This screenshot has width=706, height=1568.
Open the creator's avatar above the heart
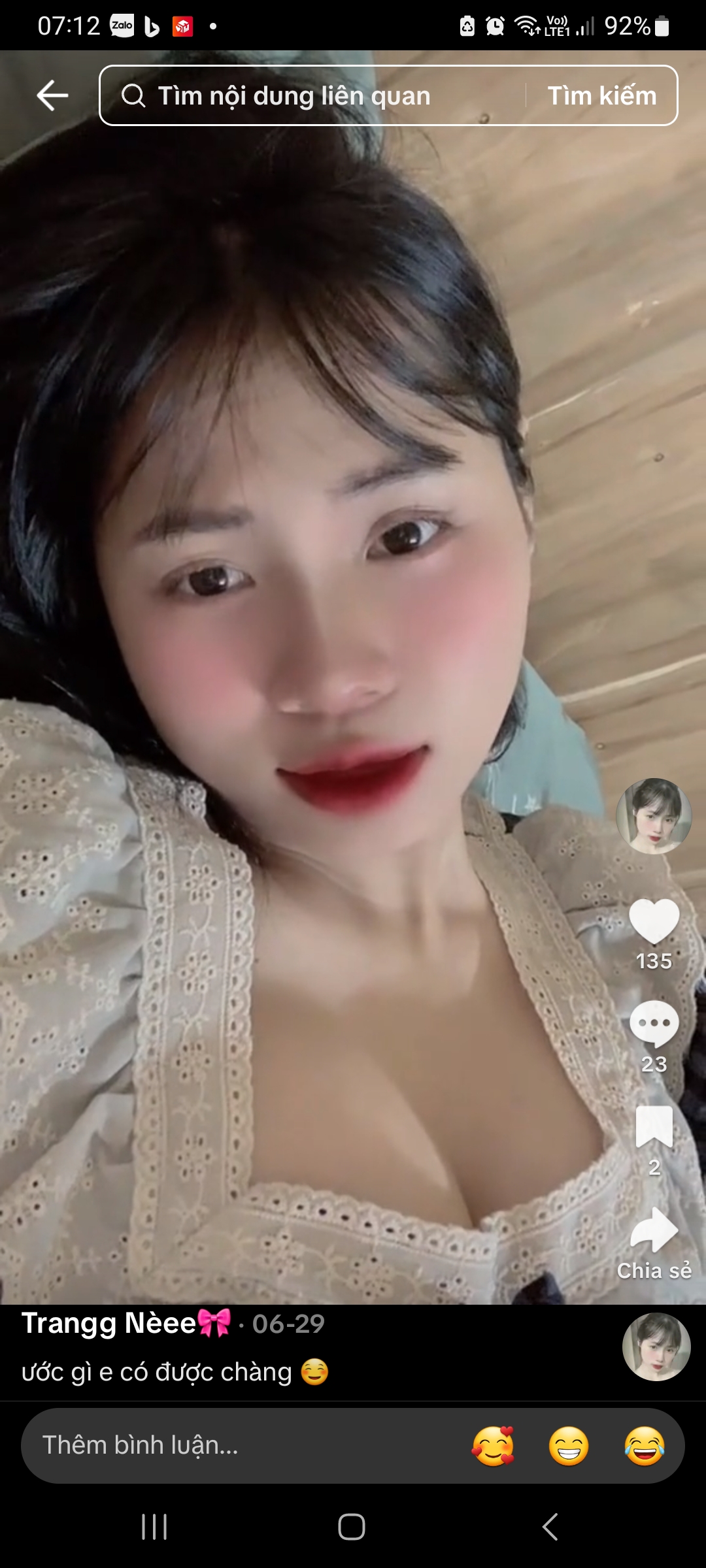[654, 816]
